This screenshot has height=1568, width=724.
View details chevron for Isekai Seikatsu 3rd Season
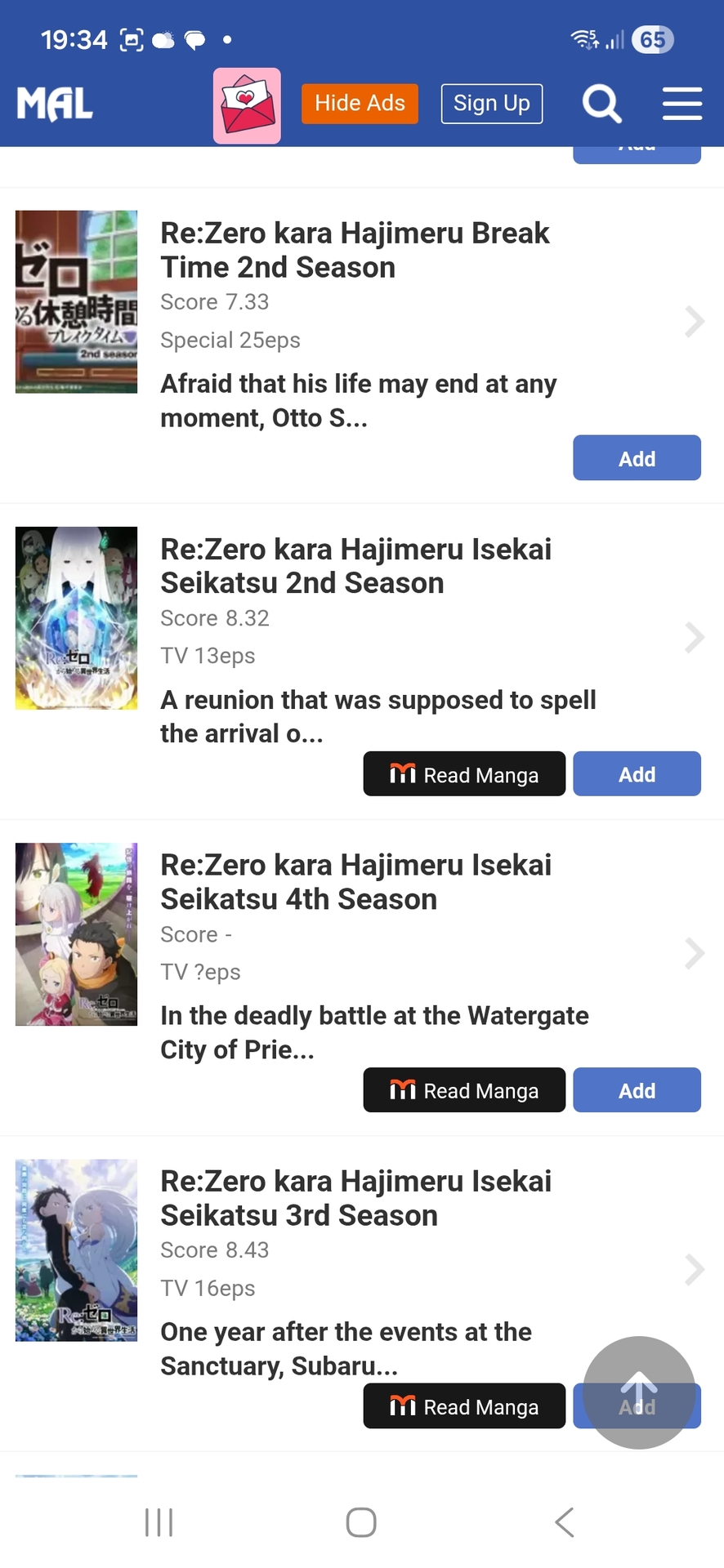(694, 1269)
